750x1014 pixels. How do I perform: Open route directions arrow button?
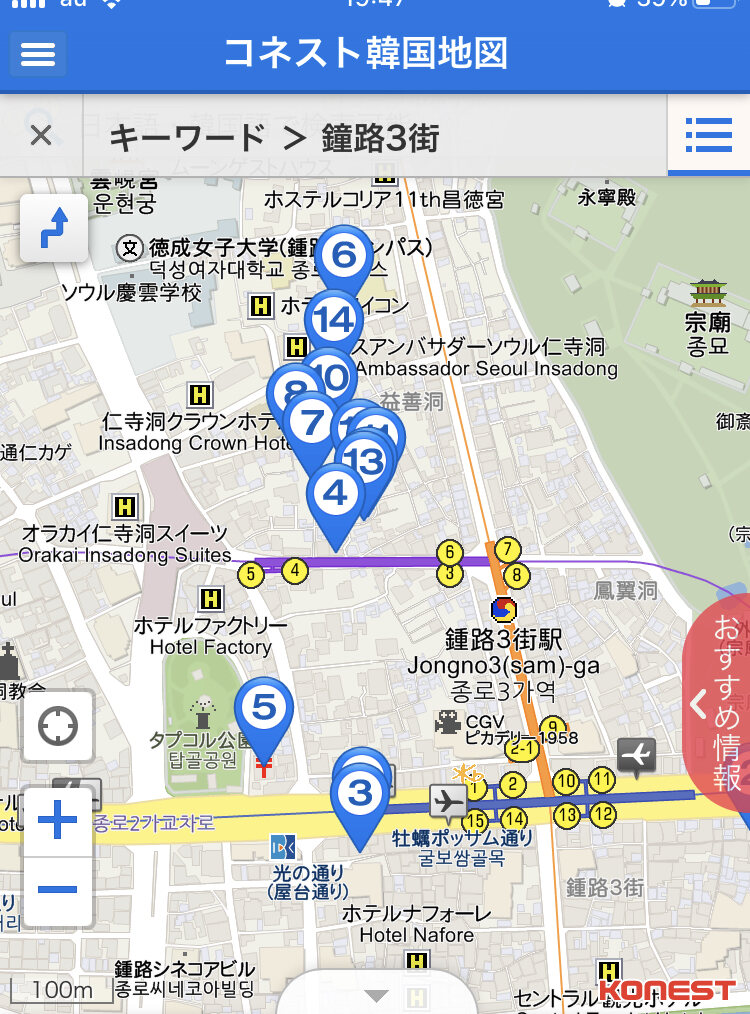tap(54, 228)
